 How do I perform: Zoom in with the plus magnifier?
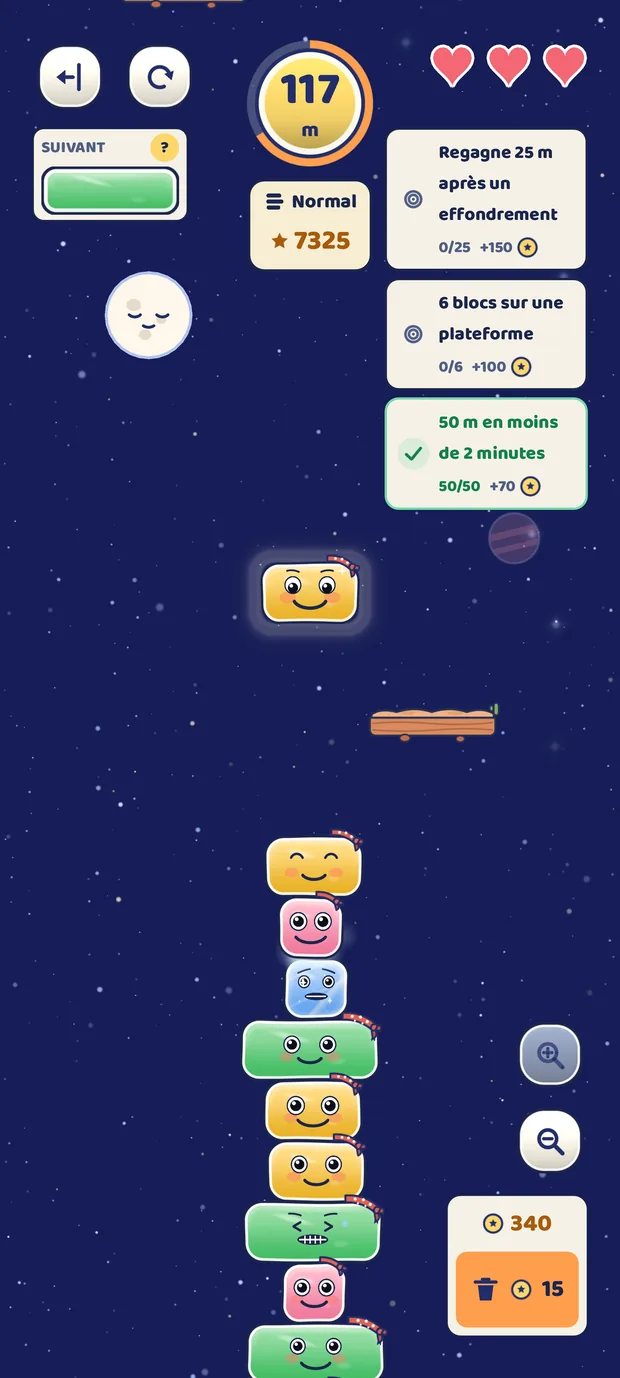click(x=550, y=1054)
